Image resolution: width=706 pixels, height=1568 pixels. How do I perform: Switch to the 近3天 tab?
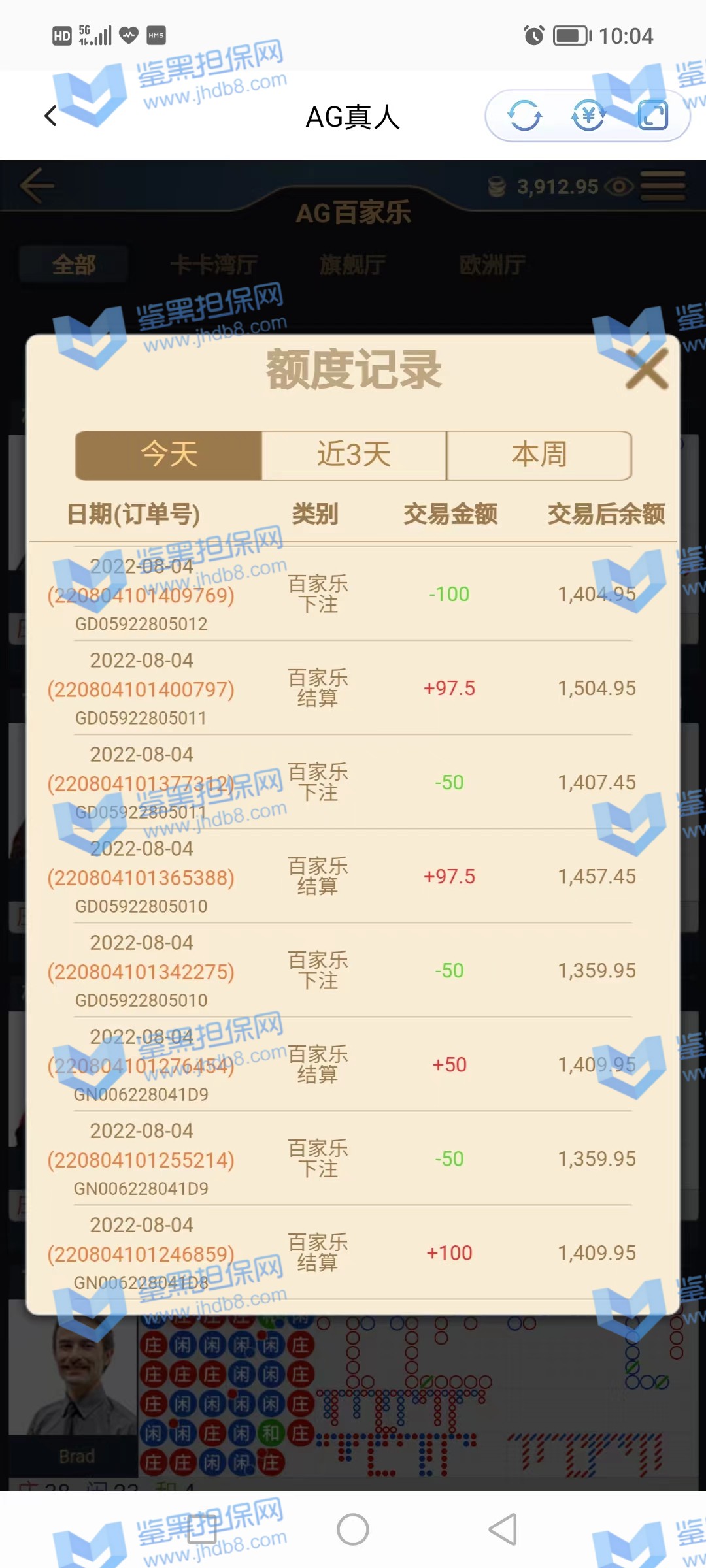click(x=354, y=455)
